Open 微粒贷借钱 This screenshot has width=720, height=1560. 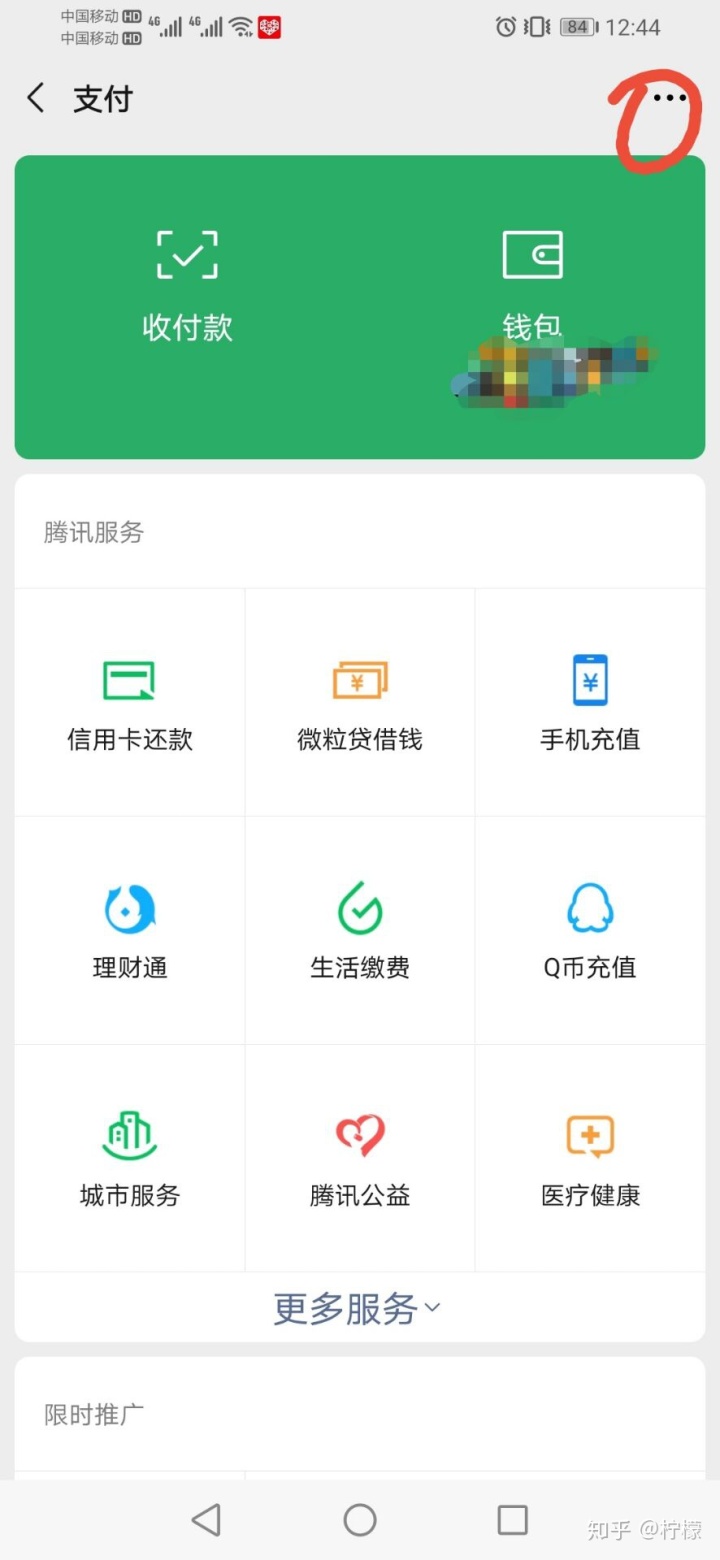[x=360, y=702]
